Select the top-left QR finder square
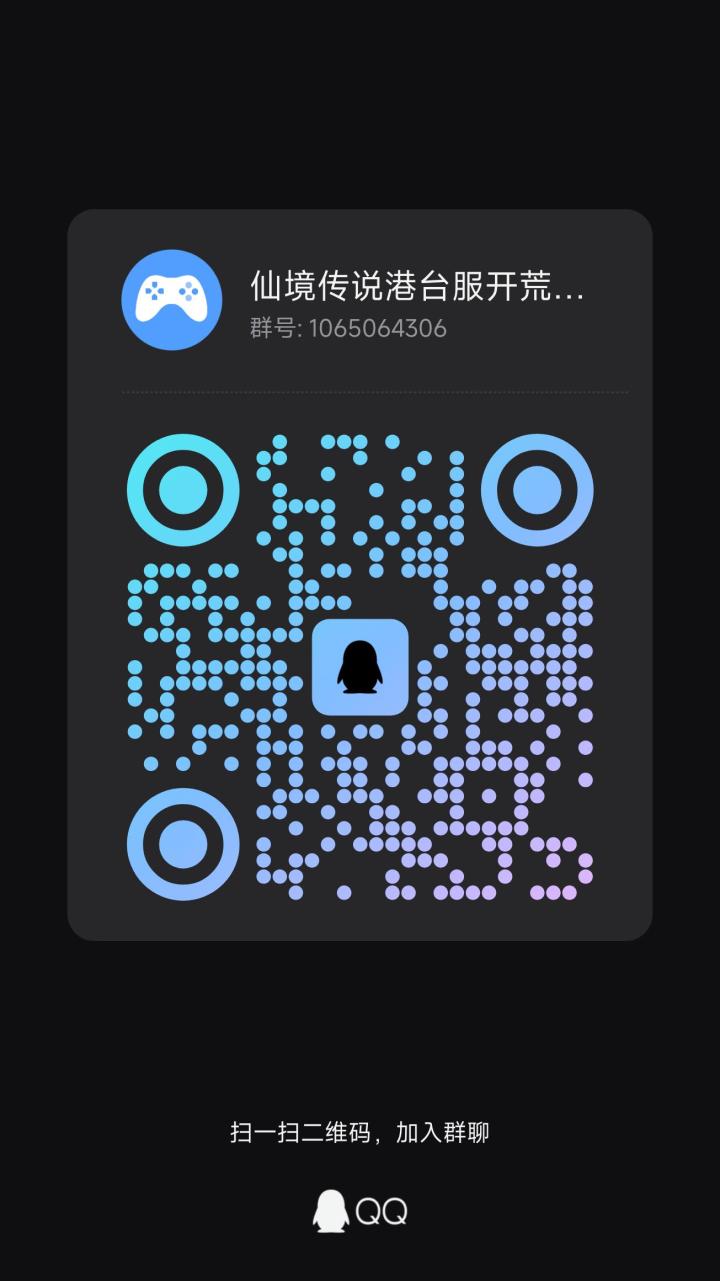 [183, 489]
